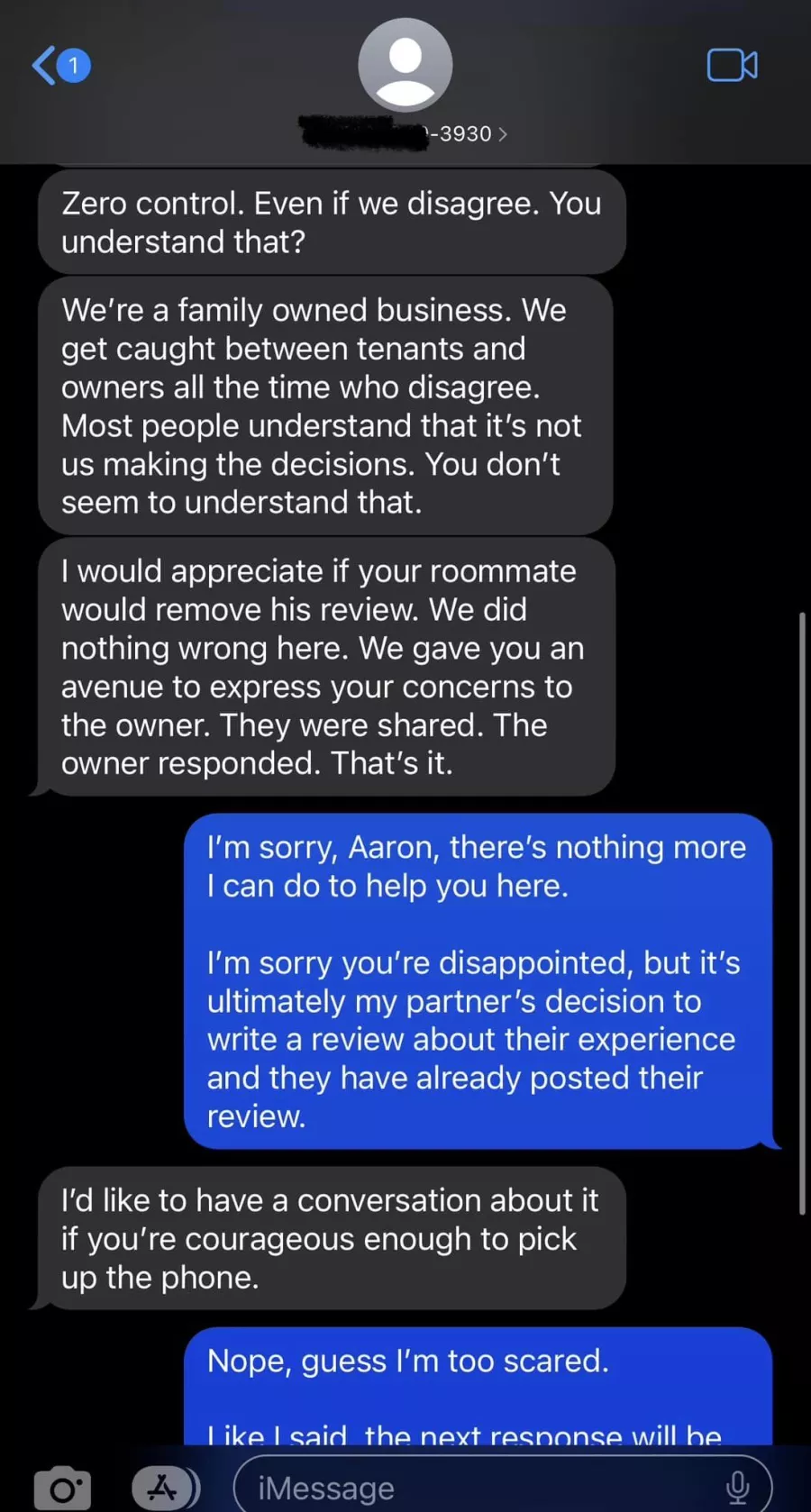Open contact details for number ending 3930
Screen dimensions: 811x1512
coord(405,133)
